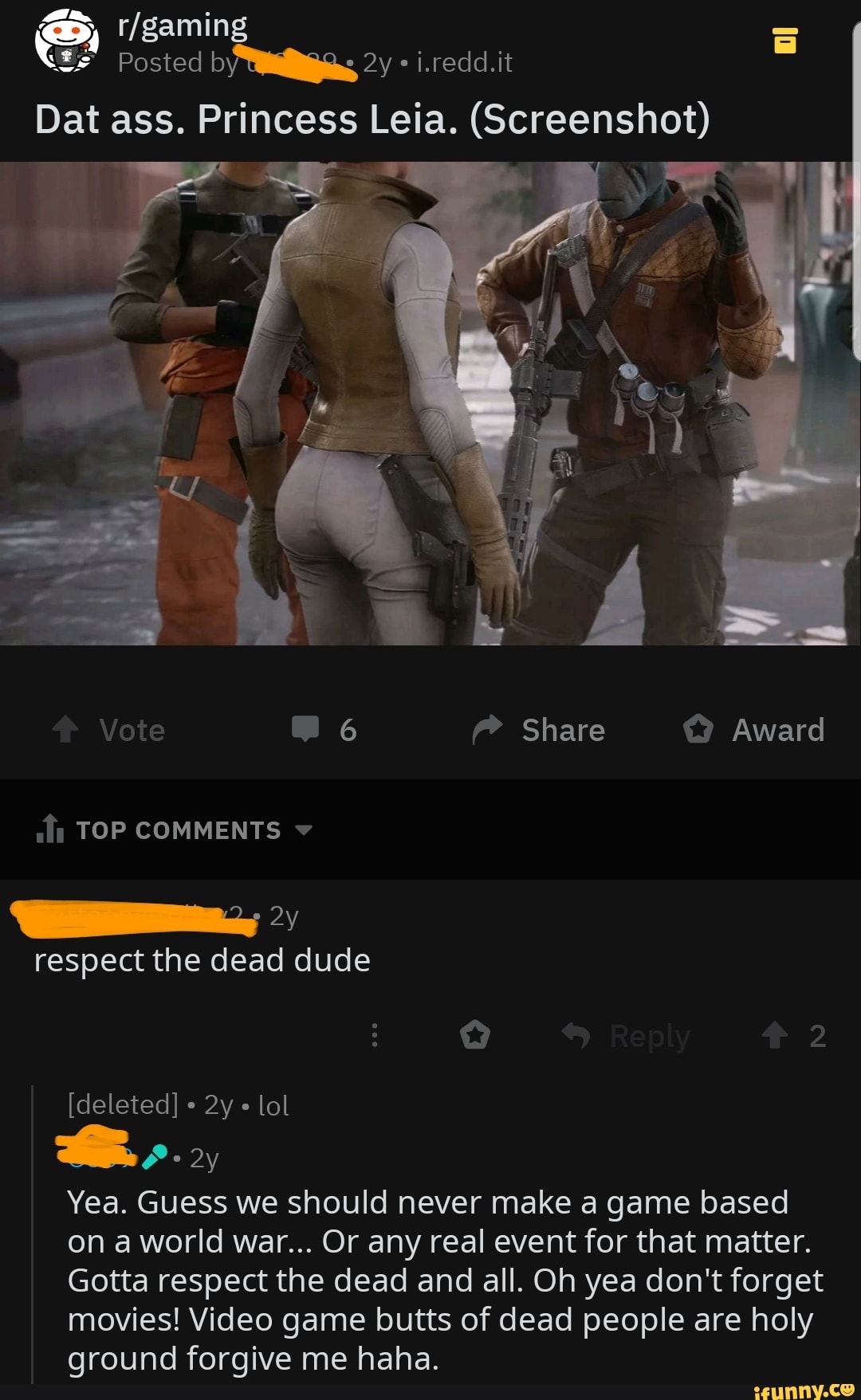Open the subreddit avatar icon

[67, 41]
